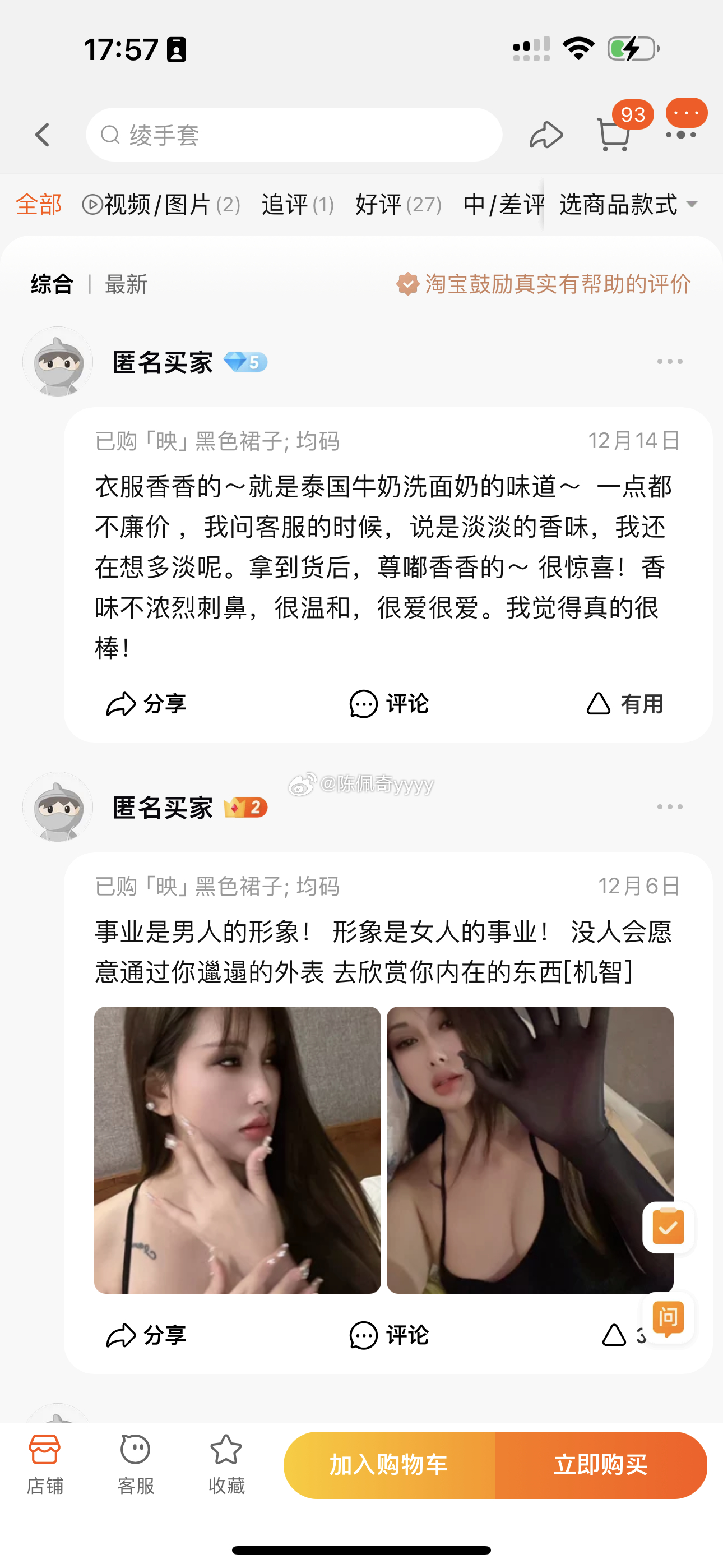Viewport: 723px width, 1568px height.
Task: Open the 店铺 store page
Action: coord(44,1464)
